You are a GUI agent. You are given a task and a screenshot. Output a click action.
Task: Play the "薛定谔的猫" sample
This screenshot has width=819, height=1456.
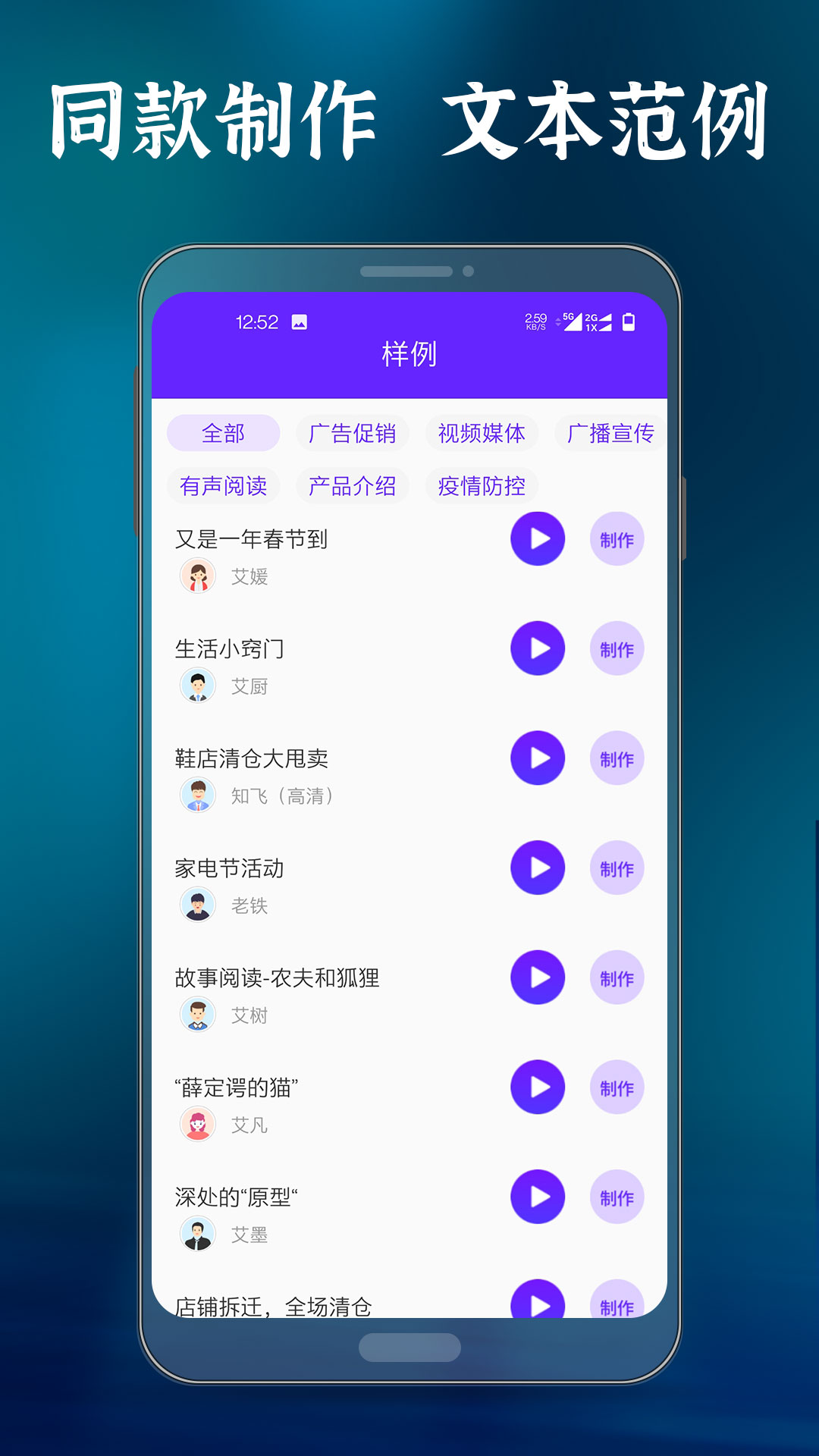pyautogui.click(x=539, y=1087)
